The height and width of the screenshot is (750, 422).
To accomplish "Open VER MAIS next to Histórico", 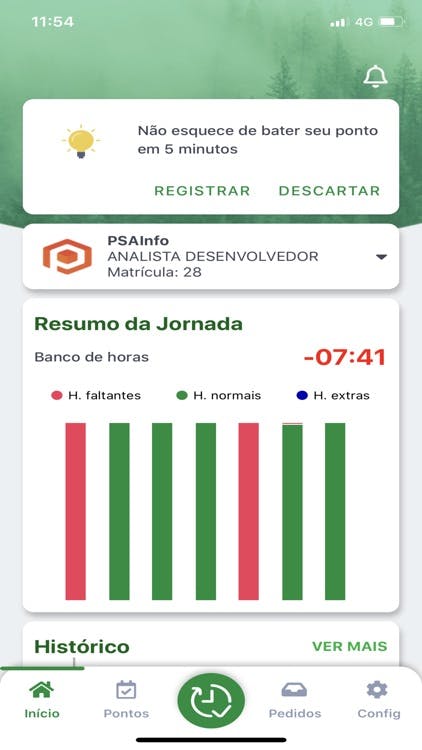I will pyautogui.click(x=349, y=646).
